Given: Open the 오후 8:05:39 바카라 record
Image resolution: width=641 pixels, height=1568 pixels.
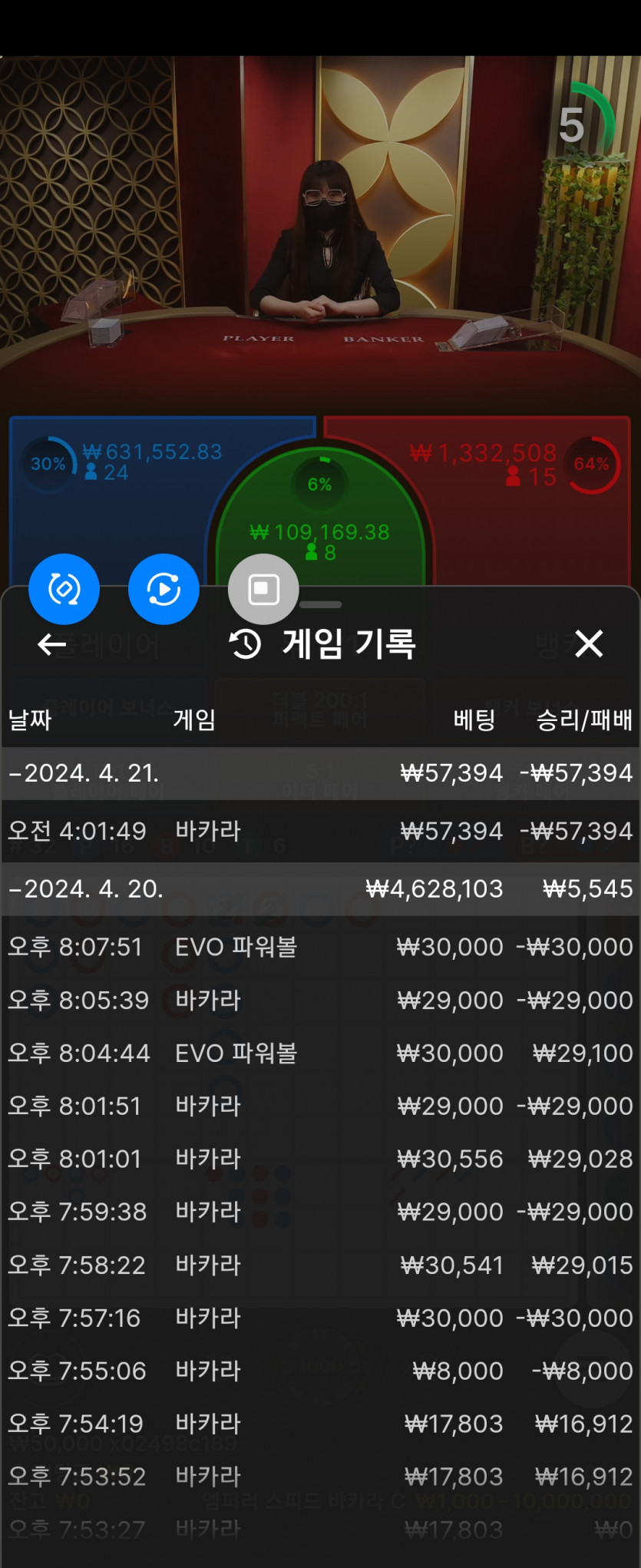Looking at the screenshot, I should coord(320,1000).
